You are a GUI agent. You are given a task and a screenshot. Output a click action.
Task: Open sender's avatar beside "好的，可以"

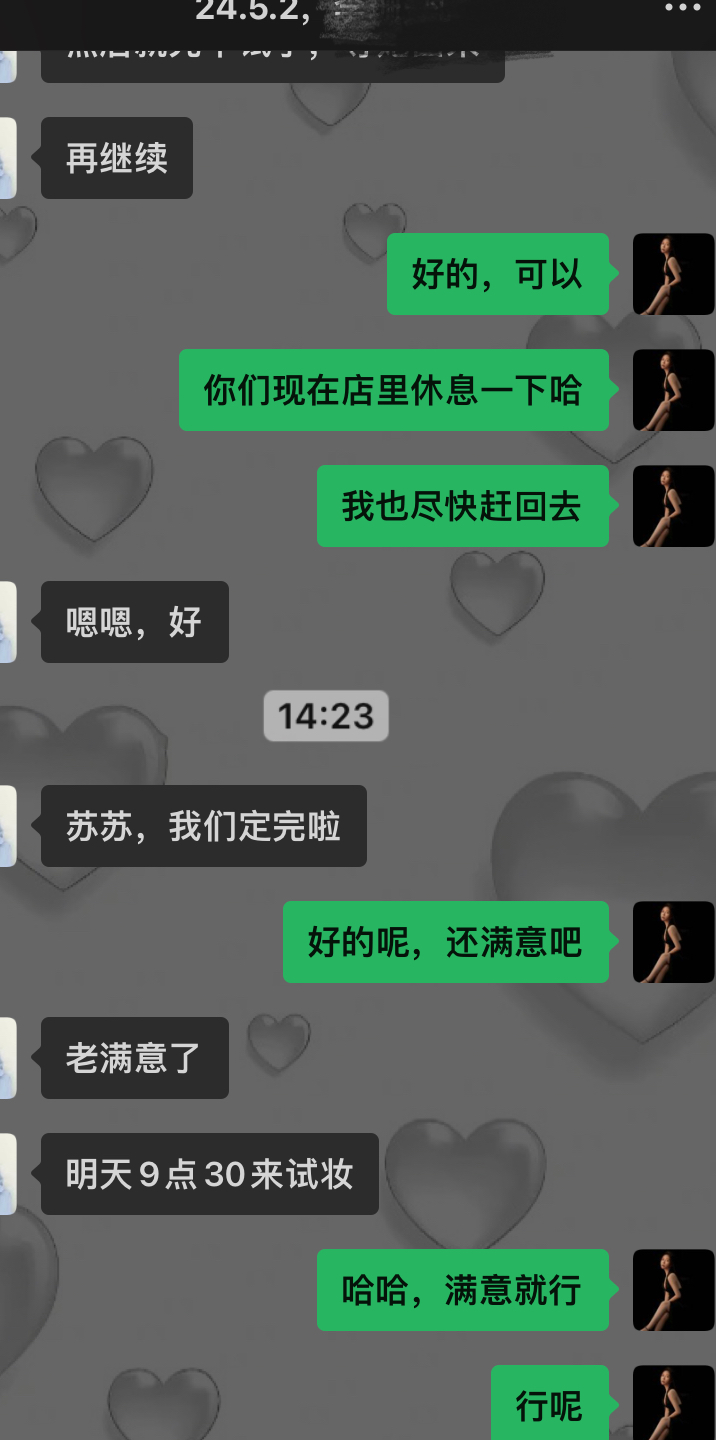click(673, 274)
